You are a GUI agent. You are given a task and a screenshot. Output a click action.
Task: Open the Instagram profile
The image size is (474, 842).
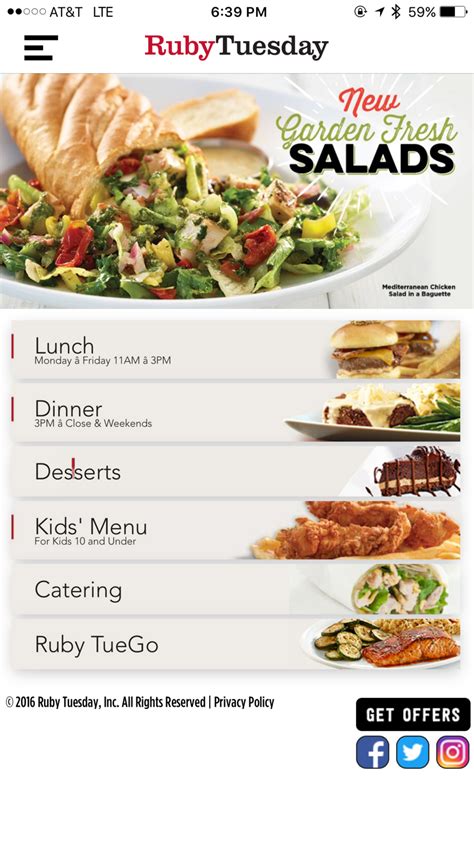click(453, 752)
